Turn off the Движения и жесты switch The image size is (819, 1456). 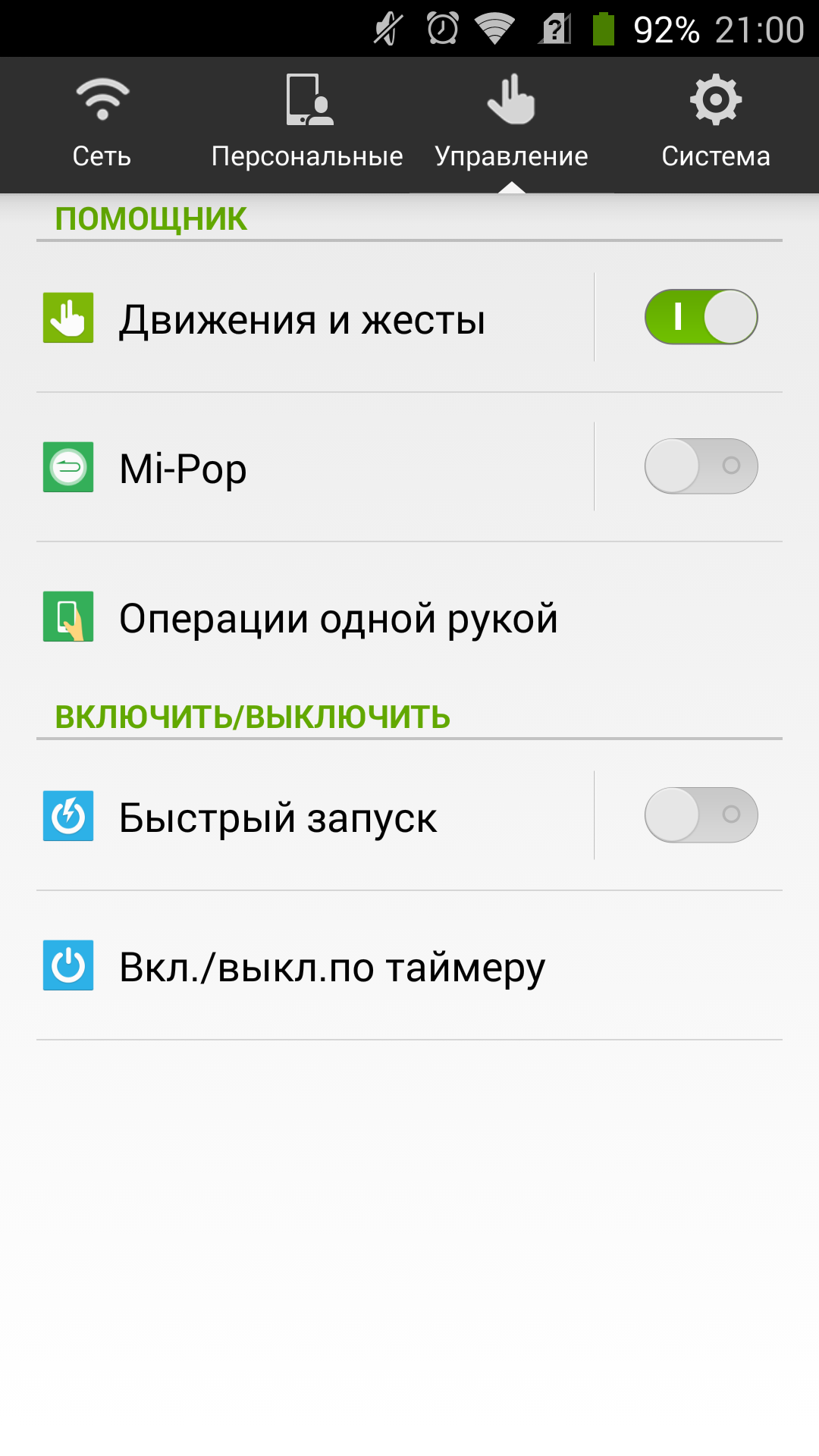(x=701, y=317)
